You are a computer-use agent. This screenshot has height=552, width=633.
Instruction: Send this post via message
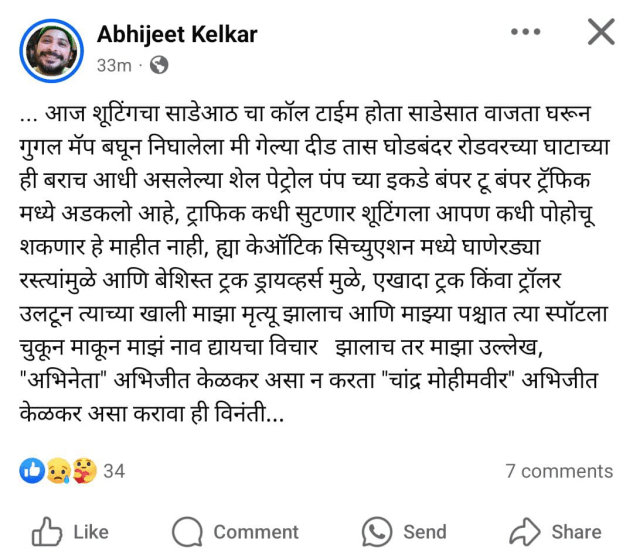tap(404, 531)
